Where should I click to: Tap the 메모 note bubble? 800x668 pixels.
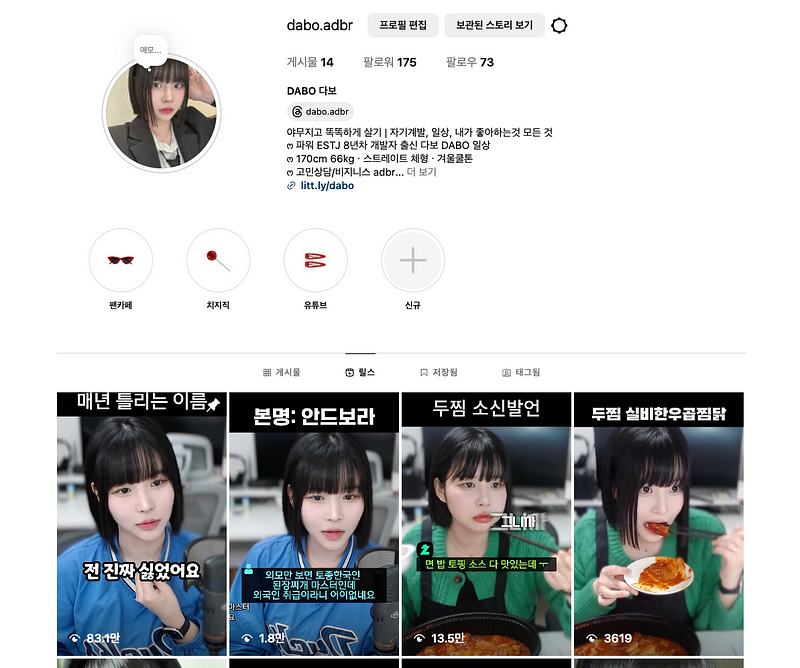151,50
